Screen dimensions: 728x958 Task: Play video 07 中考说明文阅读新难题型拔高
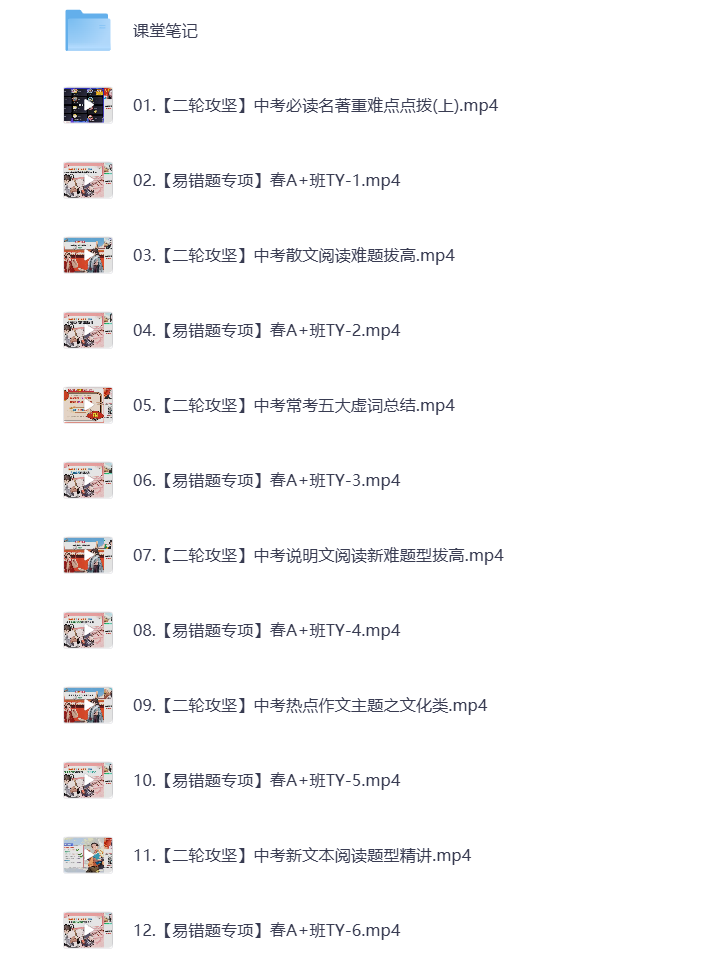[318, 555]
